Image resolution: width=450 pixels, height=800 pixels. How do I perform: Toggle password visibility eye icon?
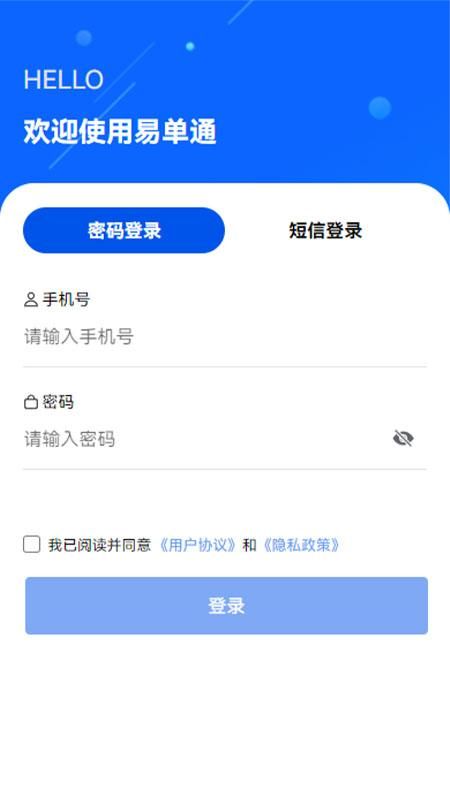pyautogui.click(x=403, y=438)
